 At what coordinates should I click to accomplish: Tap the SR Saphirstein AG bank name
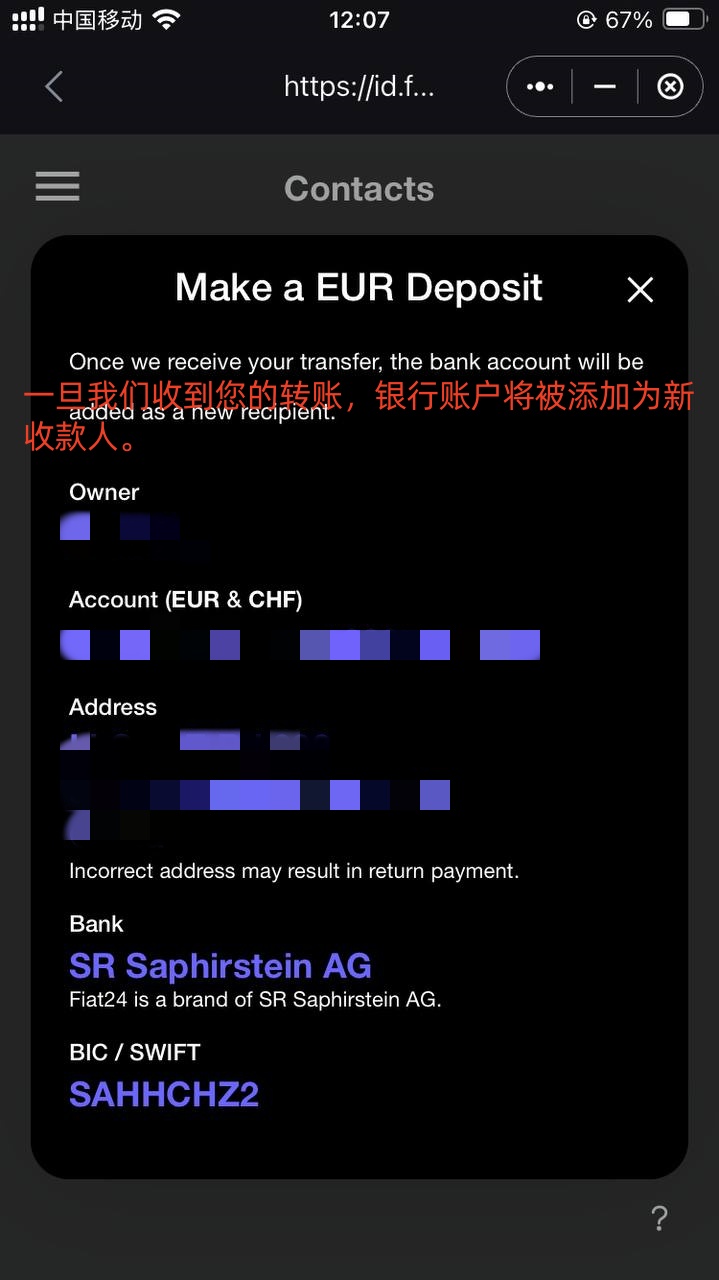[220, 966]
